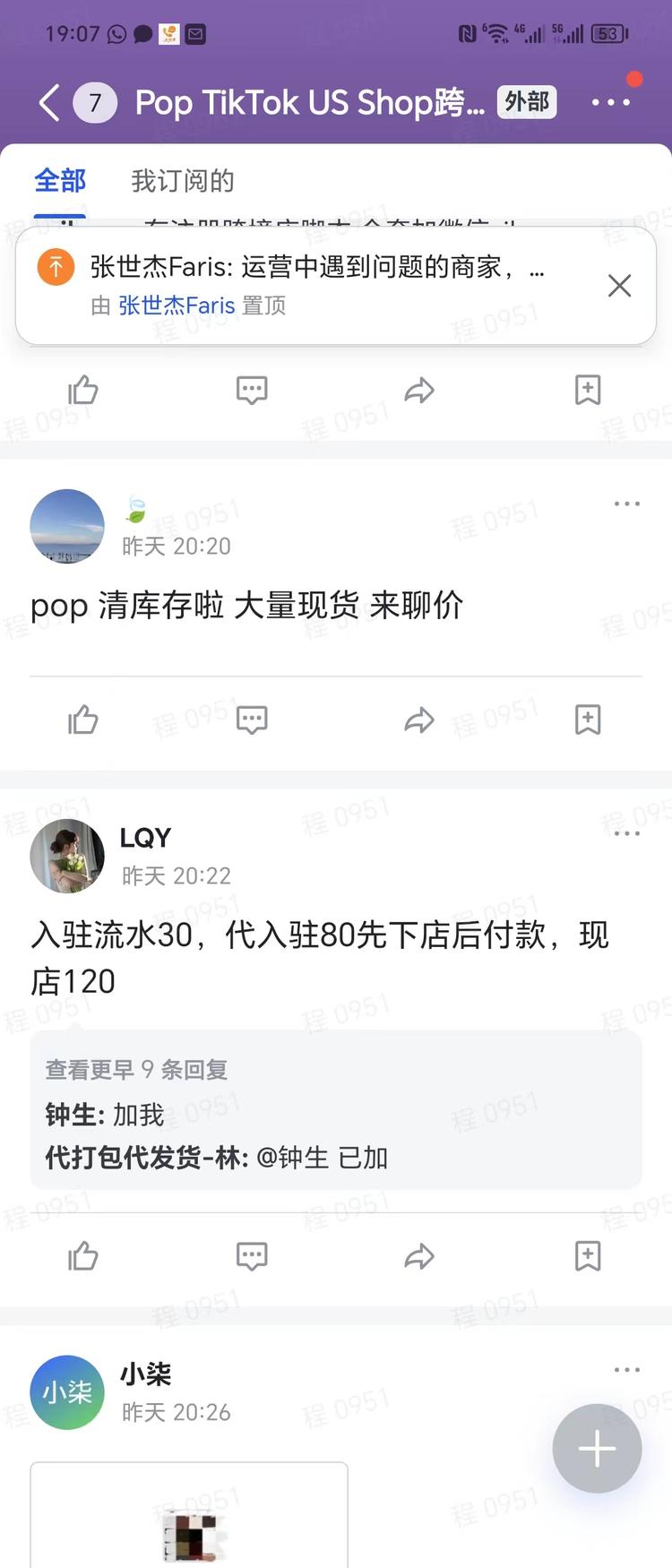Switch to the 我订阅的 tab
The height and width of the screenshot is (1568, 672).
[x=183, y=180]
